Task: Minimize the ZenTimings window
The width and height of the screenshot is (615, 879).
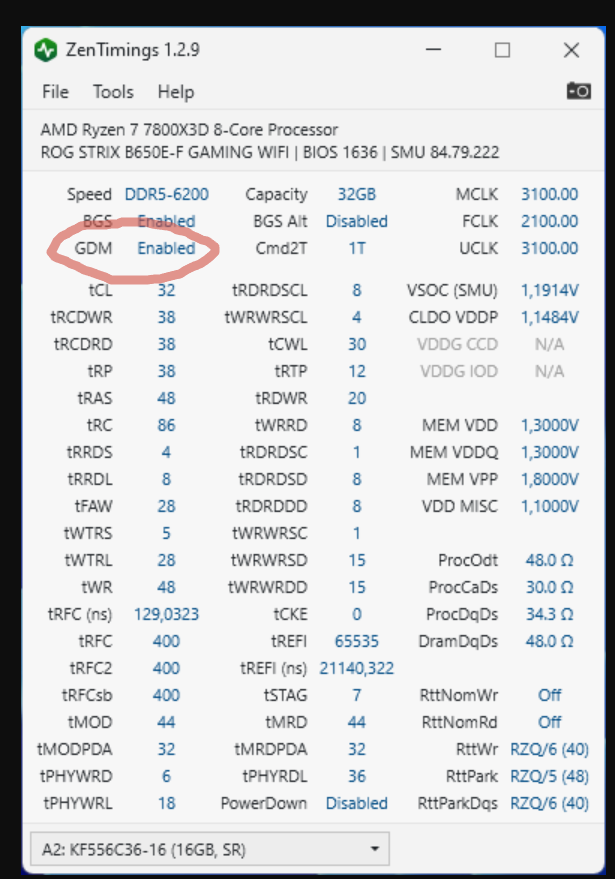Action: point(434,50)
